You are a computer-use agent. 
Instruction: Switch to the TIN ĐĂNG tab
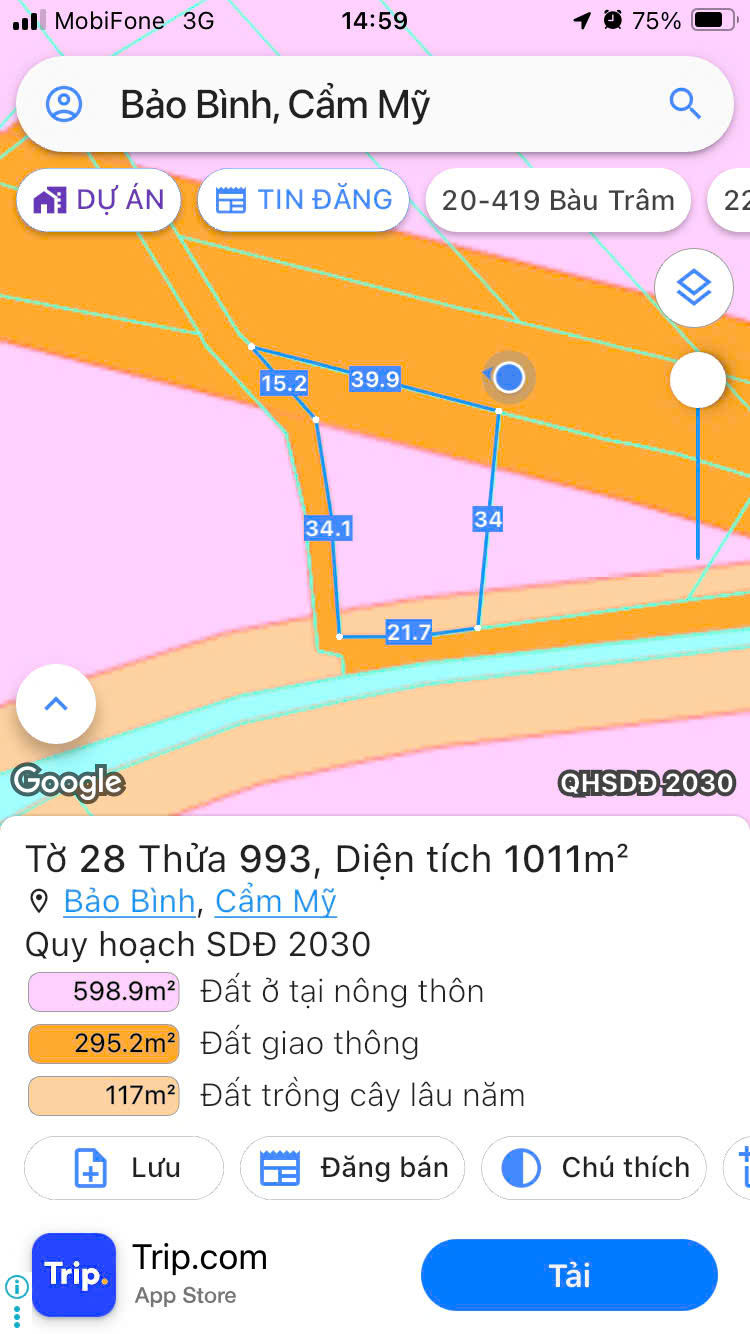[303, 200]
